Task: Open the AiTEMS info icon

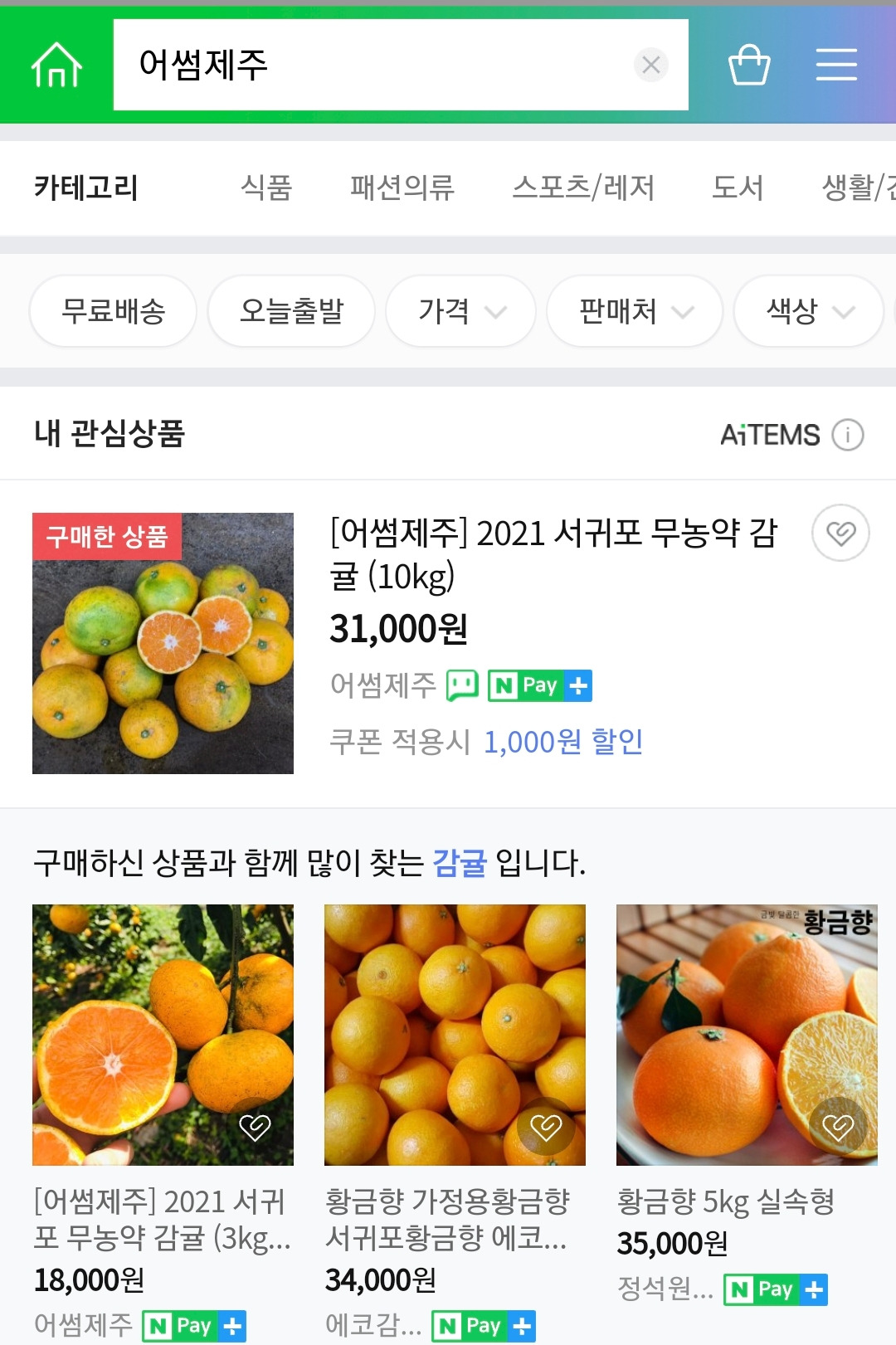Action: pyautogui.click(x=848, y=435)
